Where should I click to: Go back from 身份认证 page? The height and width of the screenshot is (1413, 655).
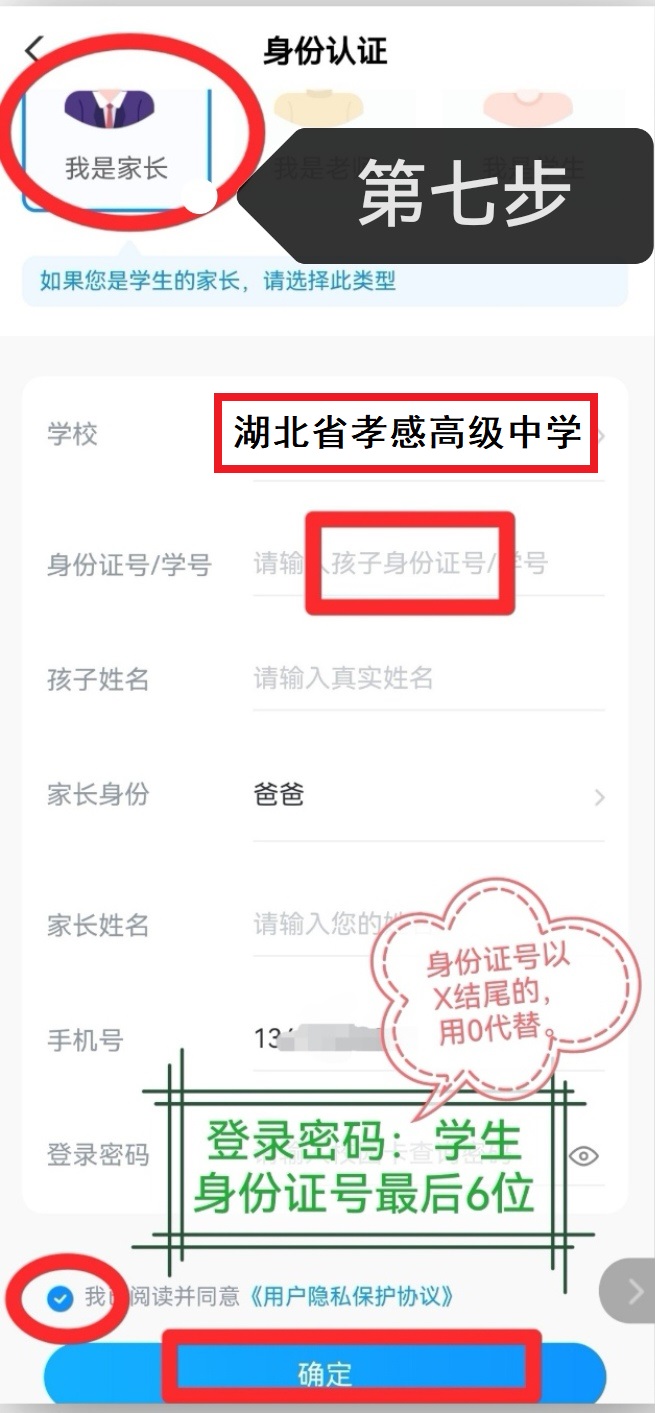coord(35,51)
